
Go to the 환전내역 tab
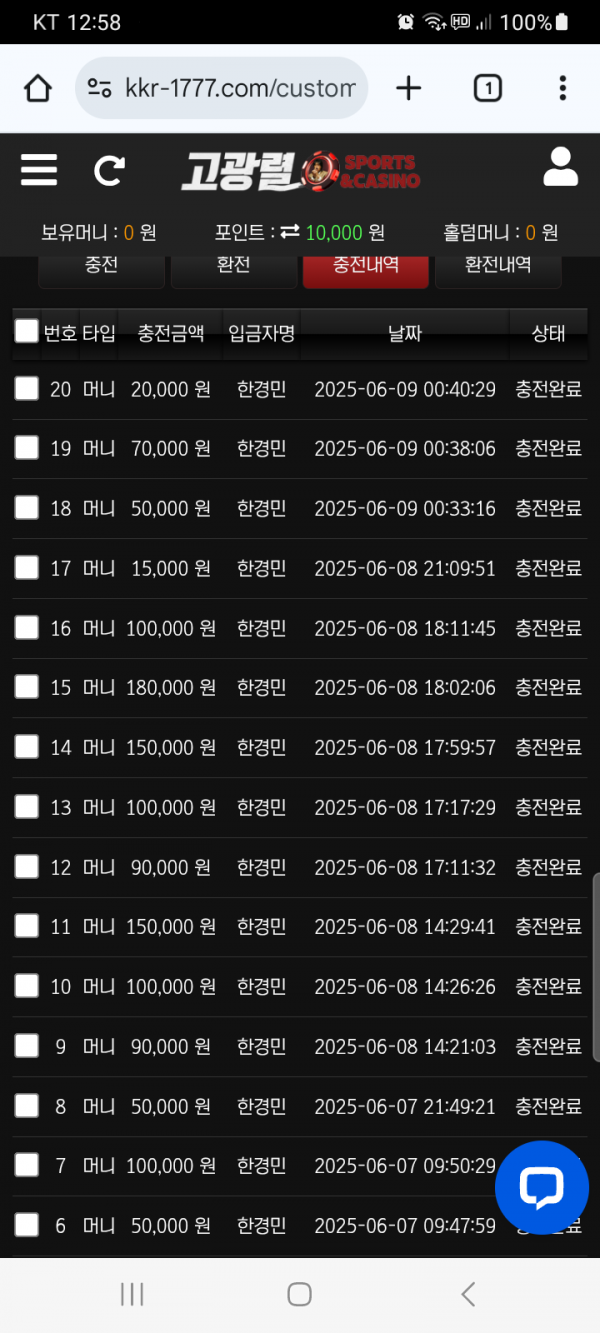coord(498,267)
